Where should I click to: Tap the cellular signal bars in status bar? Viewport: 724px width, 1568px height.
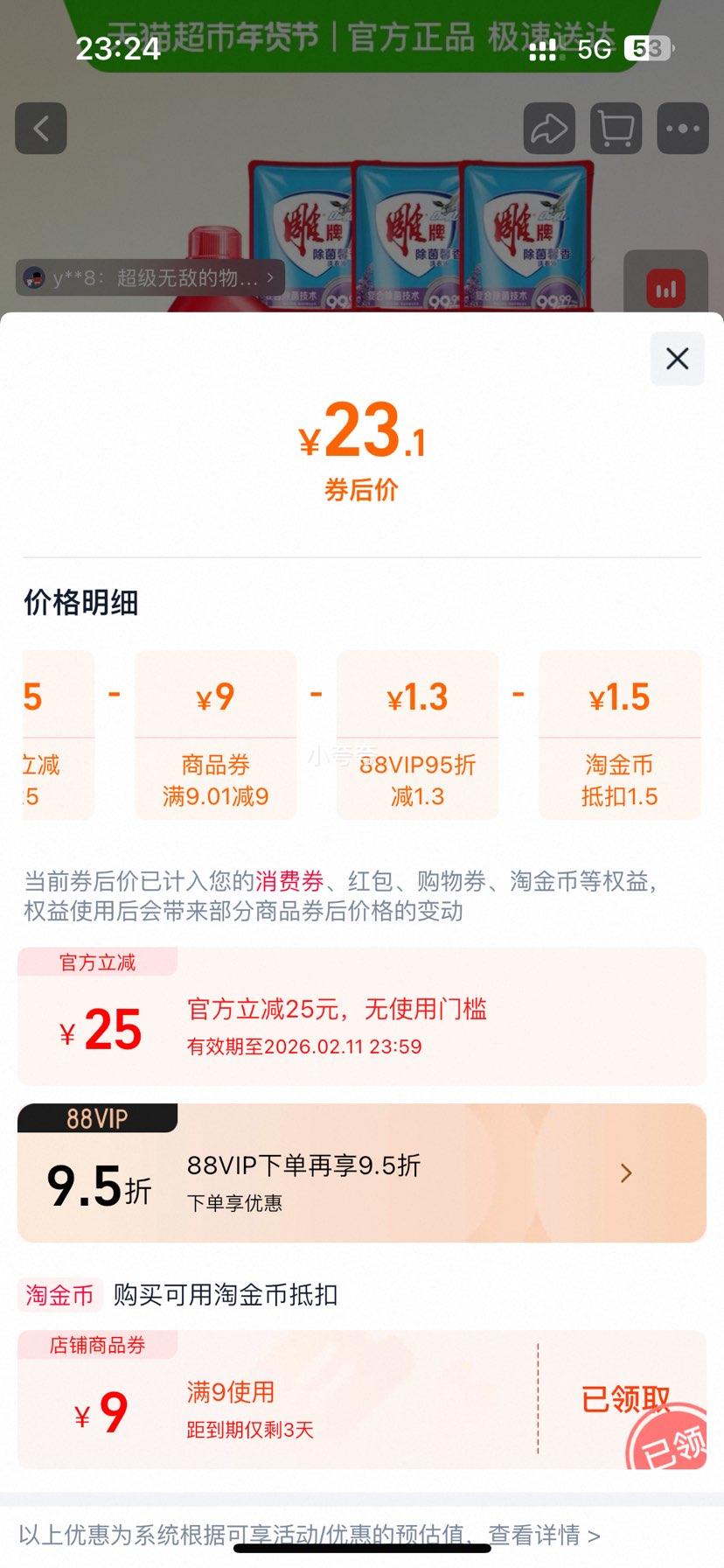(x=543, y=50)
